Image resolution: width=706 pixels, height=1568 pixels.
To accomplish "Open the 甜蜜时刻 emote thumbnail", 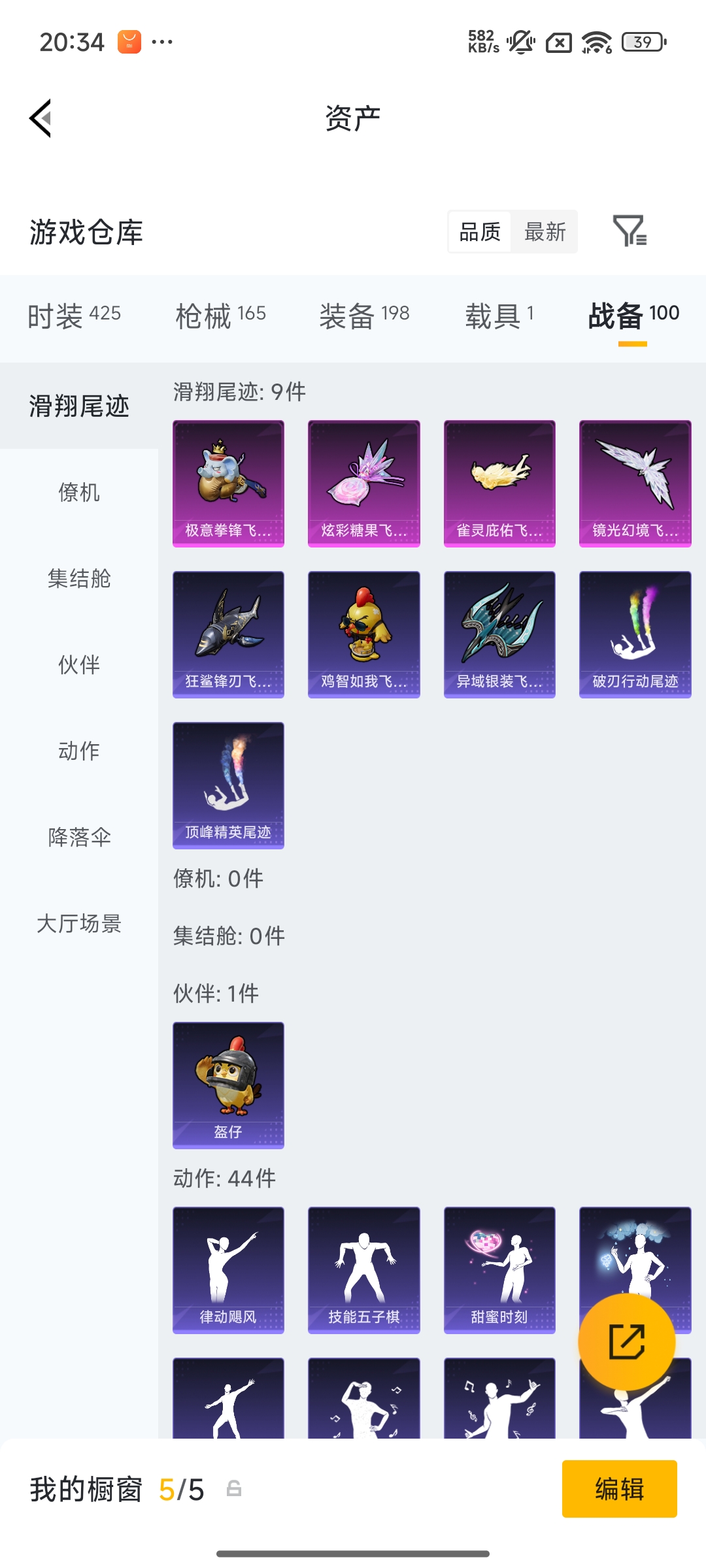I will coord(499,1269).
